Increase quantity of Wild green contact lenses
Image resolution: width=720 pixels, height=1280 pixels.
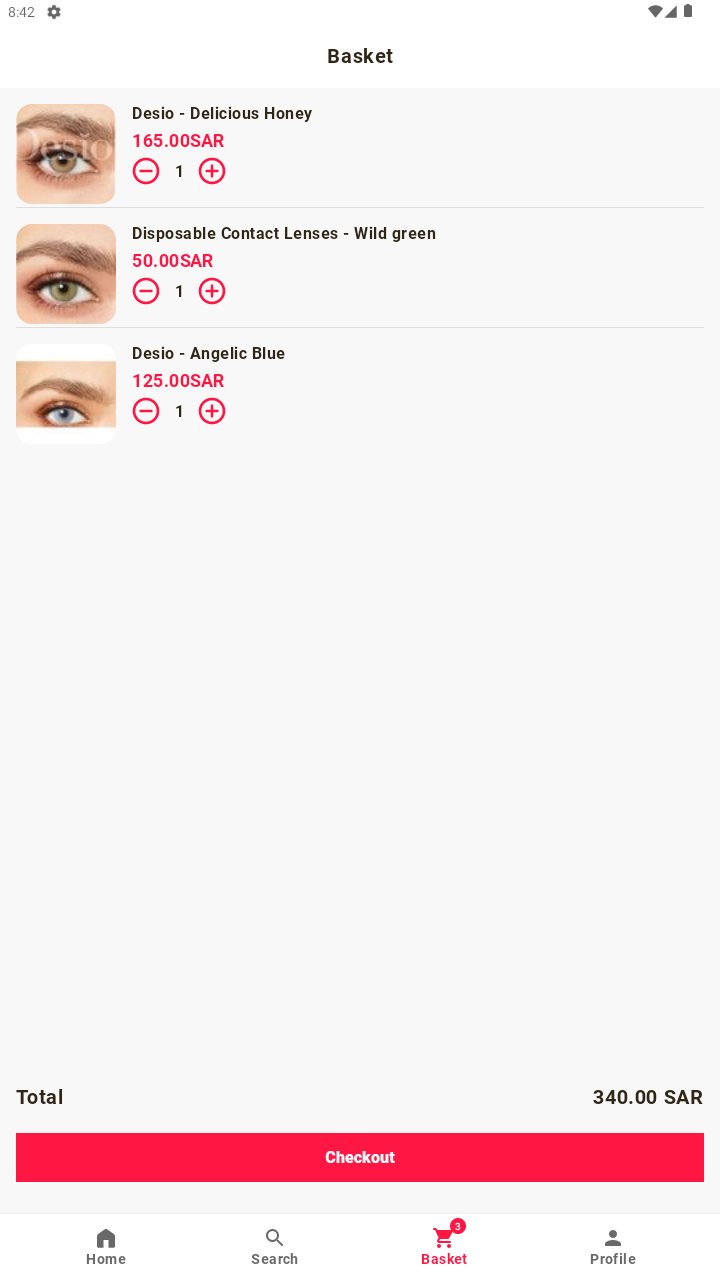pyautogui.click(x=212, y=291)
